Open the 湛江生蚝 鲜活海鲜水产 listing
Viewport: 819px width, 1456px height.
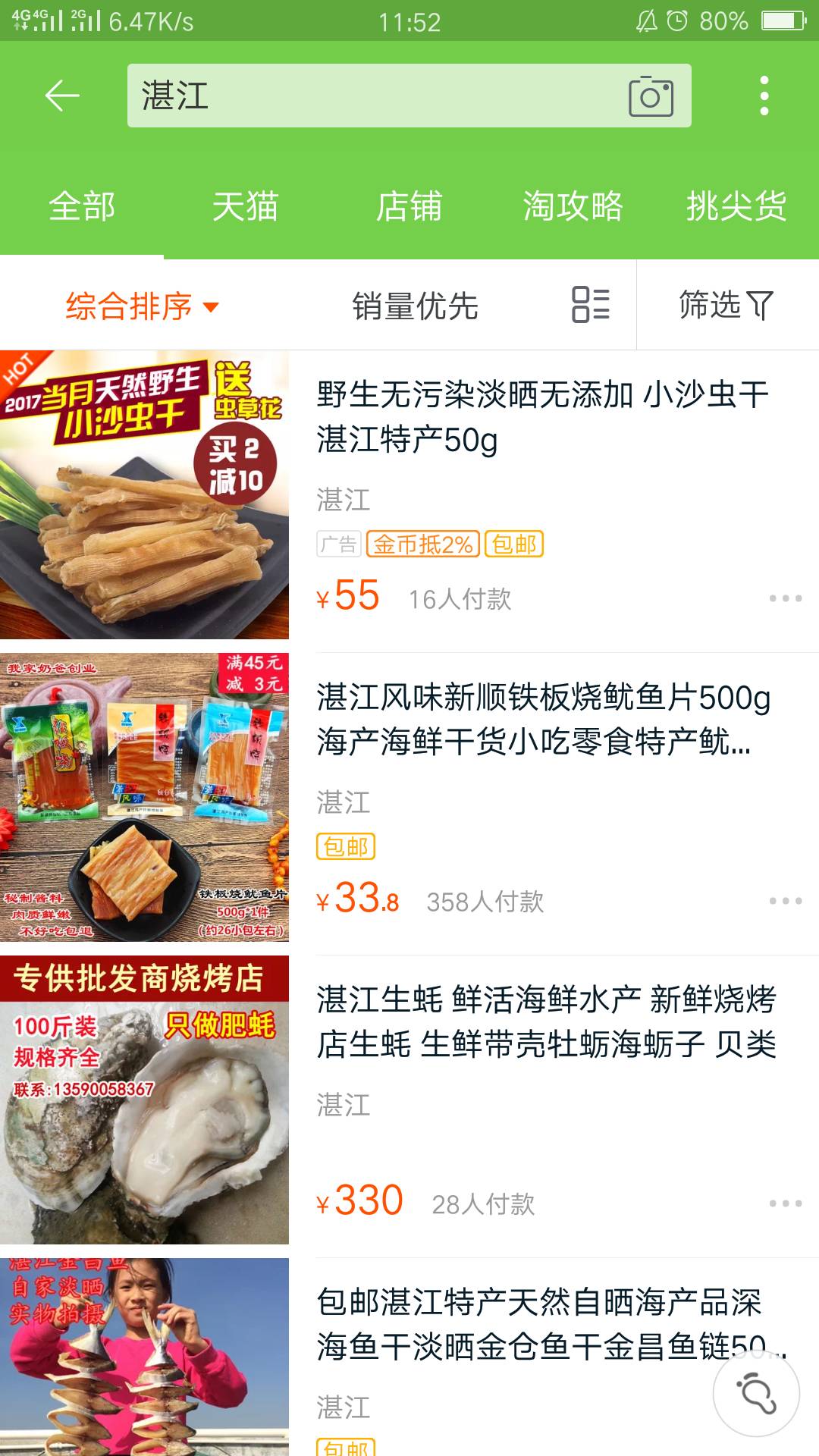coord(546,1021)
